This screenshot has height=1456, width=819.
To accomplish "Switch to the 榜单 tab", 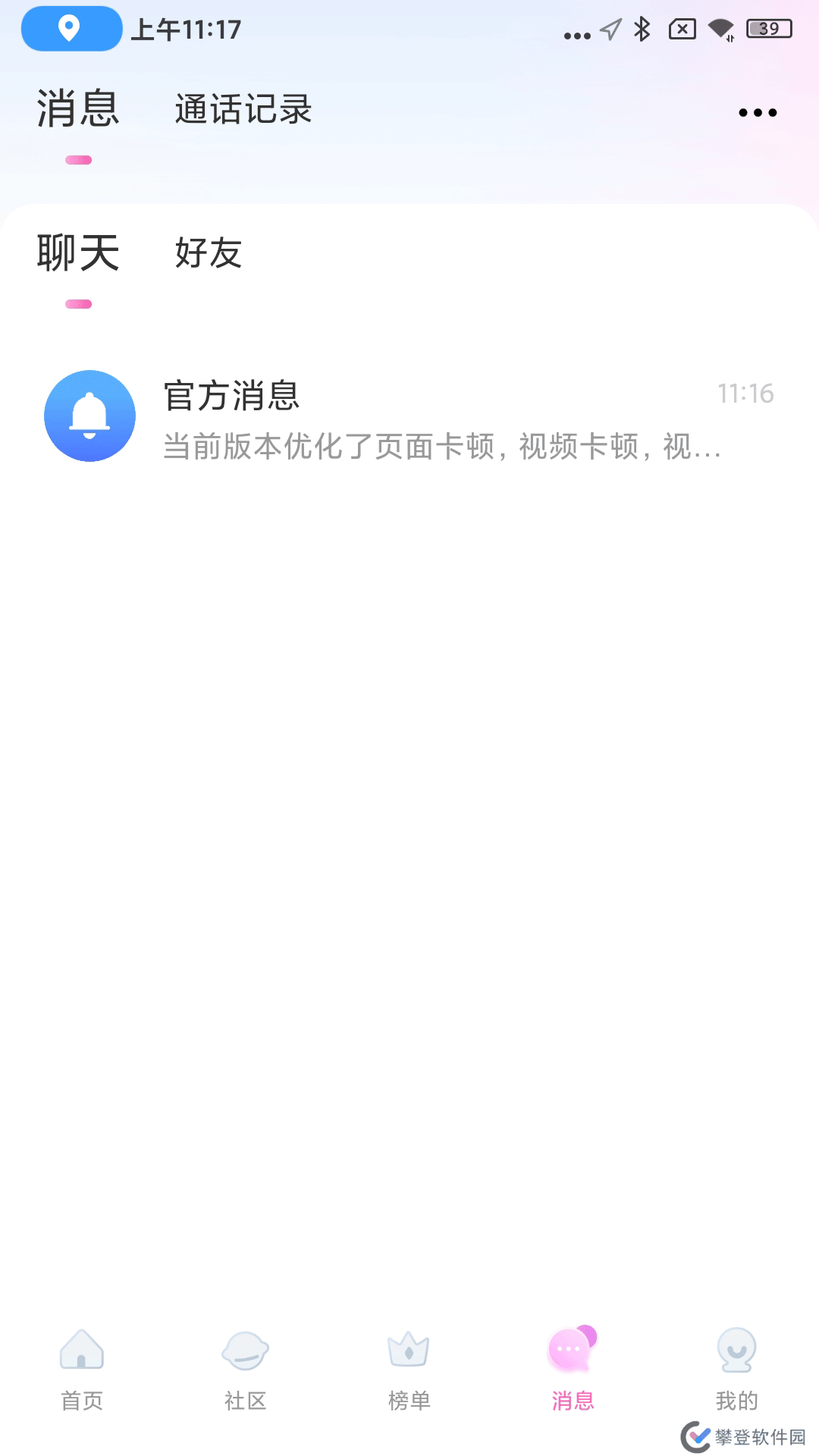I will pos(409,1368).
